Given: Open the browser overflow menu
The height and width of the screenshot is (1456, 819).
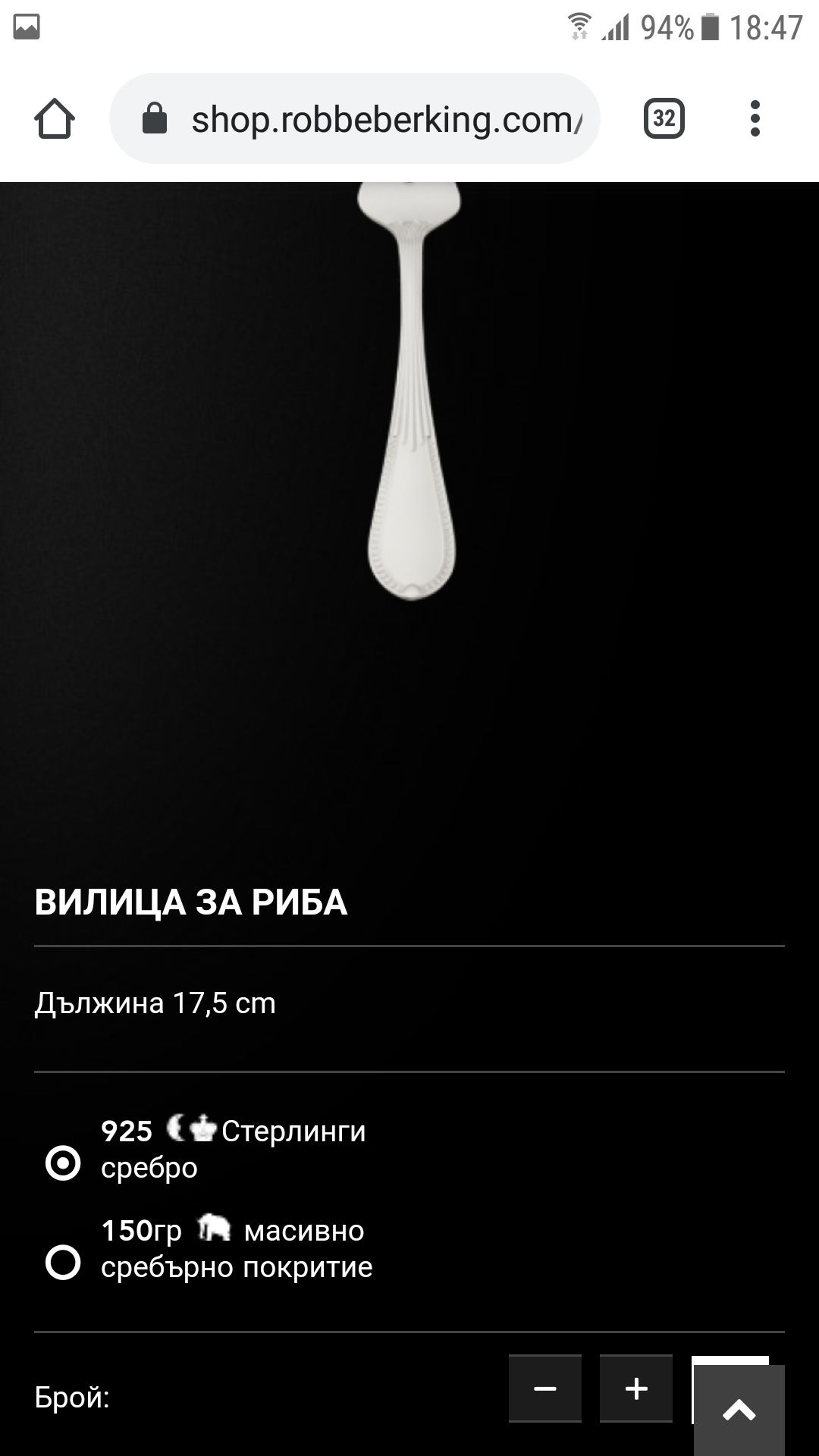Looking at the screenshot, I should (x=754, y=119).
